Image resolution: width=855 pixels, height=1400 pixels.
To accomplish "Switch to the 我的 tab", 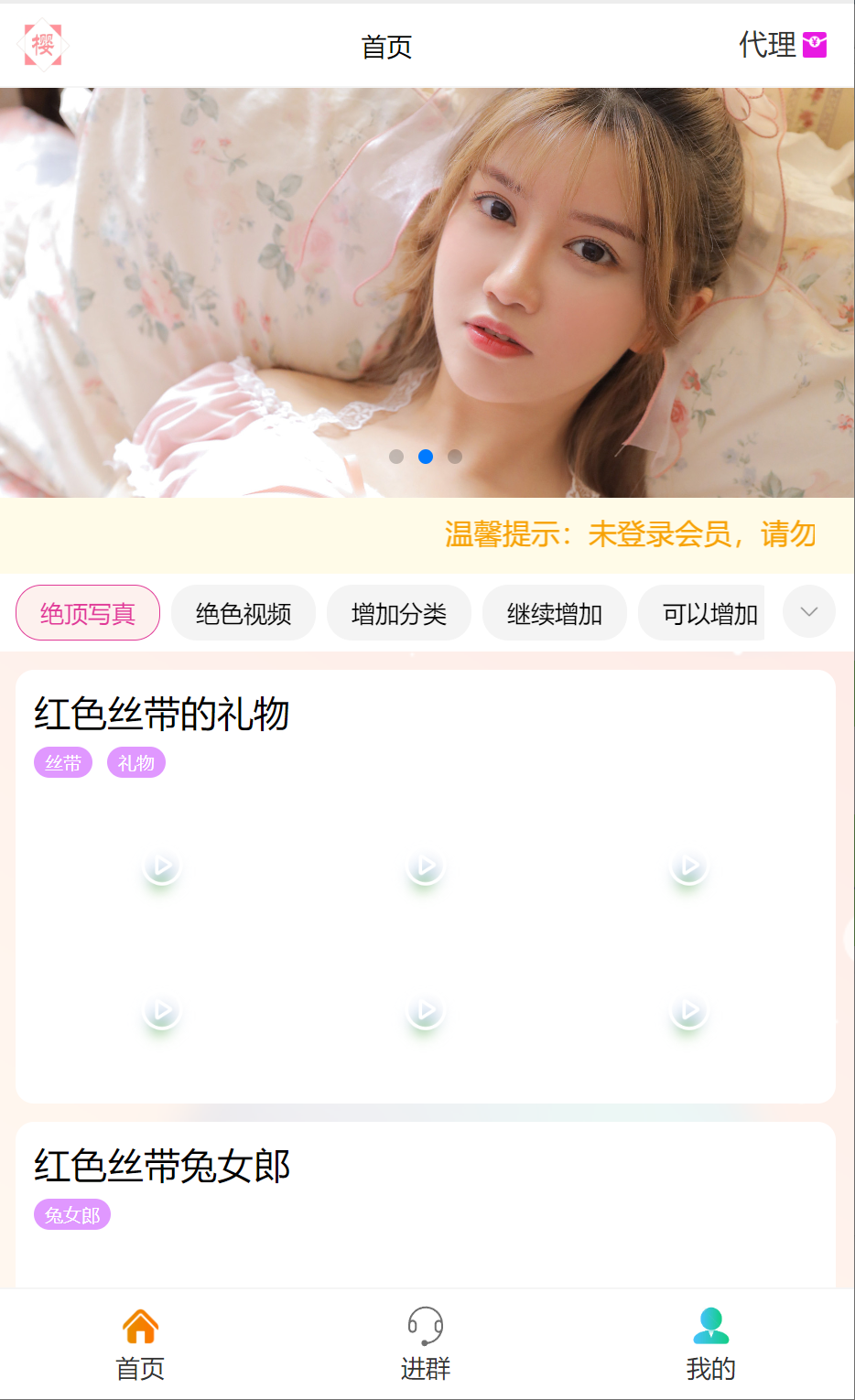I will (x=711, y=1344).
